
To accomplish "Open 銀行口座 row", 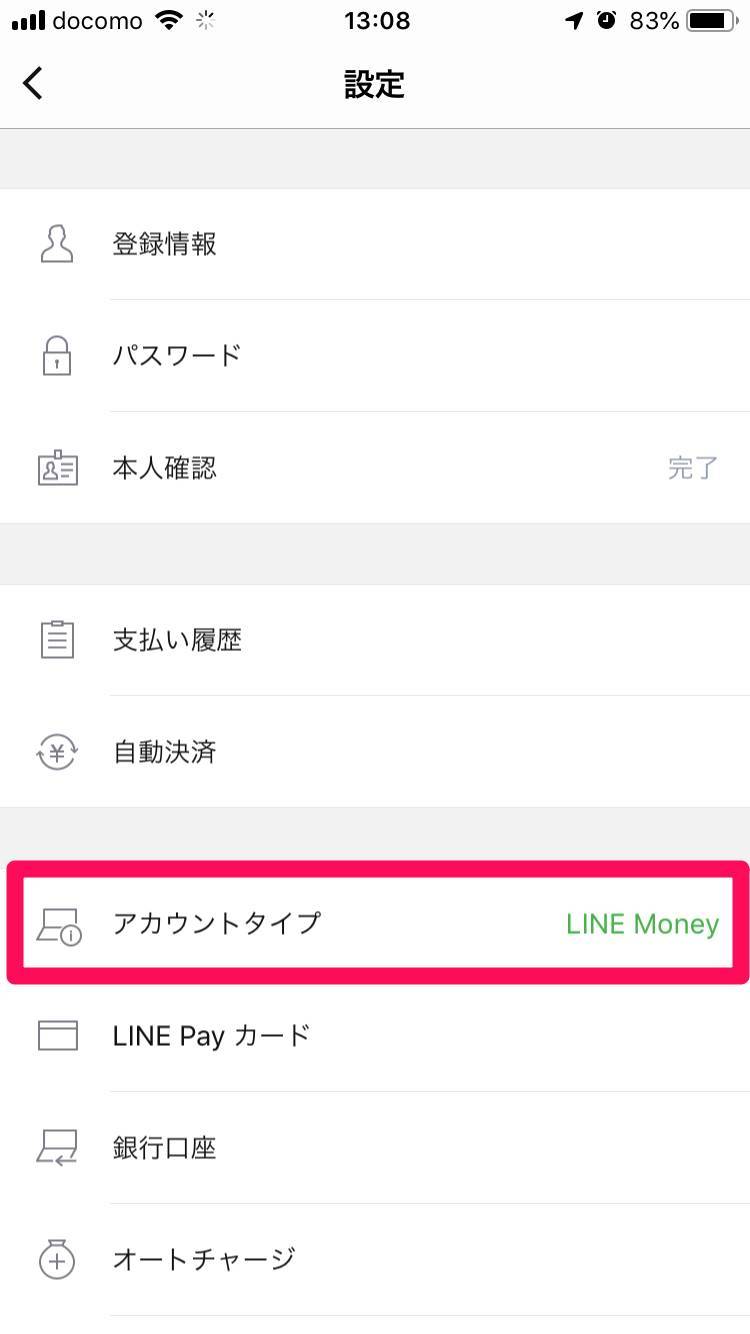I will pos(375,1148).
